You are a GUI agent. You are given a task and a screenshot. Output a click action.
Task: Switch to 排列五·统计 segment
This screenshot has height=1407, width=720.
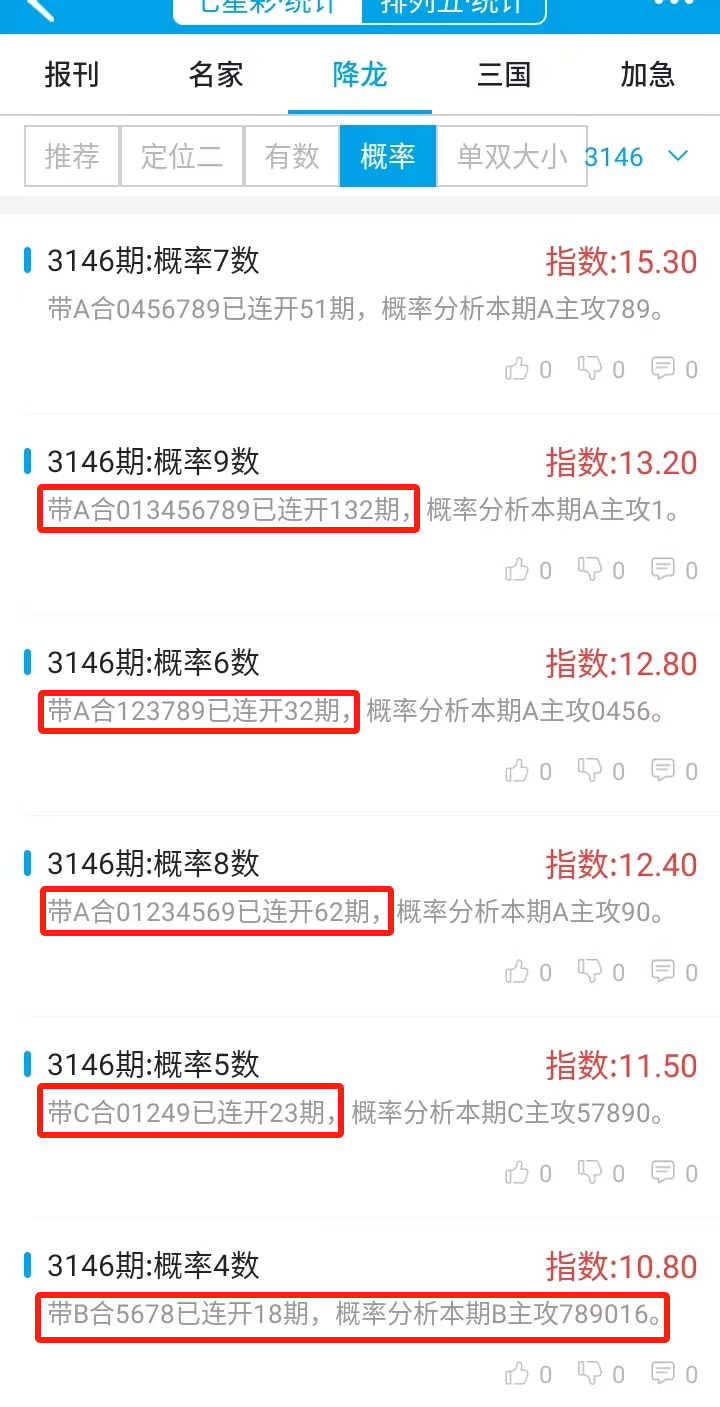(x=454, y=8)
